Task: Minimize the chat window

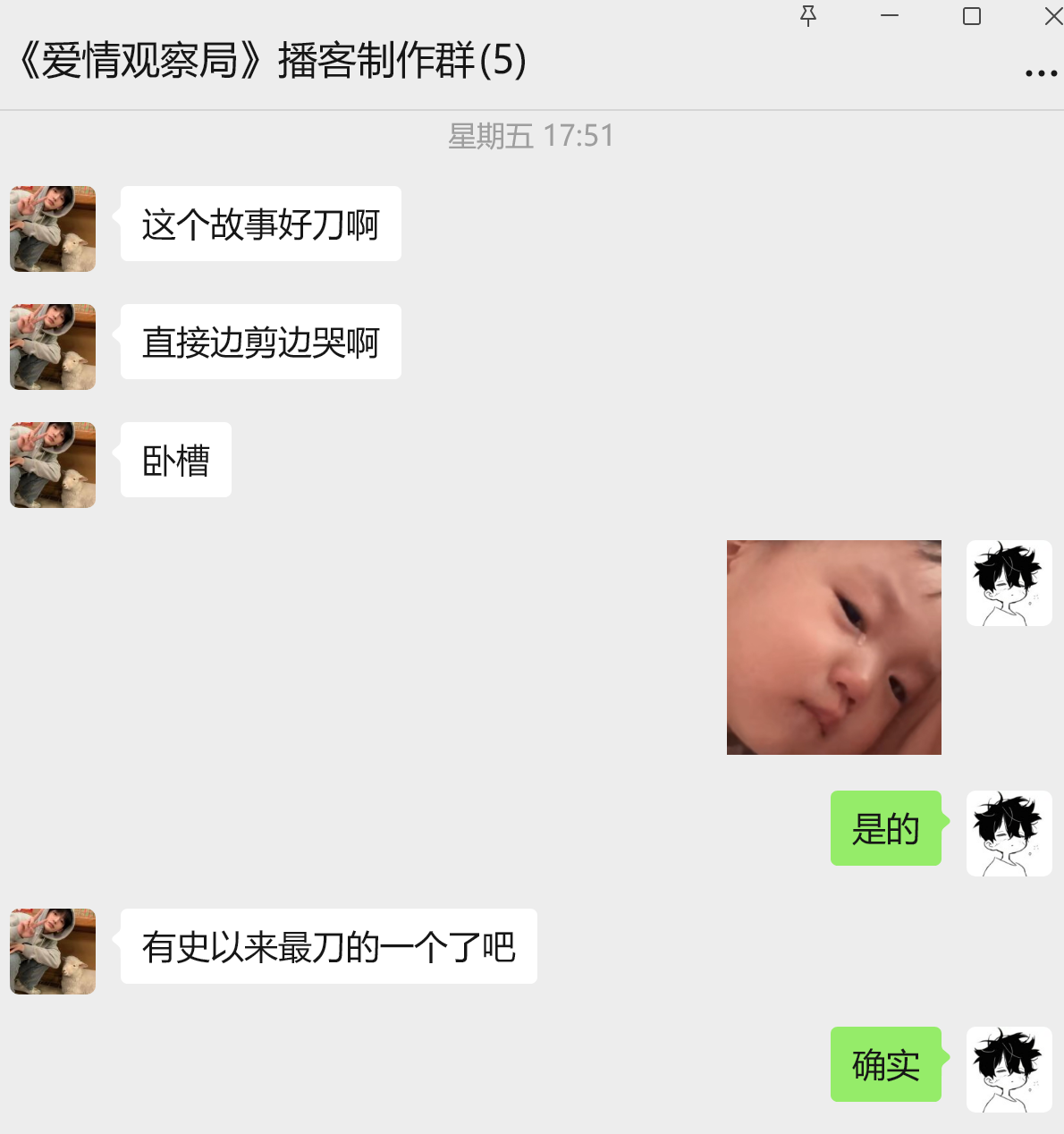Action: pos(890,16)
